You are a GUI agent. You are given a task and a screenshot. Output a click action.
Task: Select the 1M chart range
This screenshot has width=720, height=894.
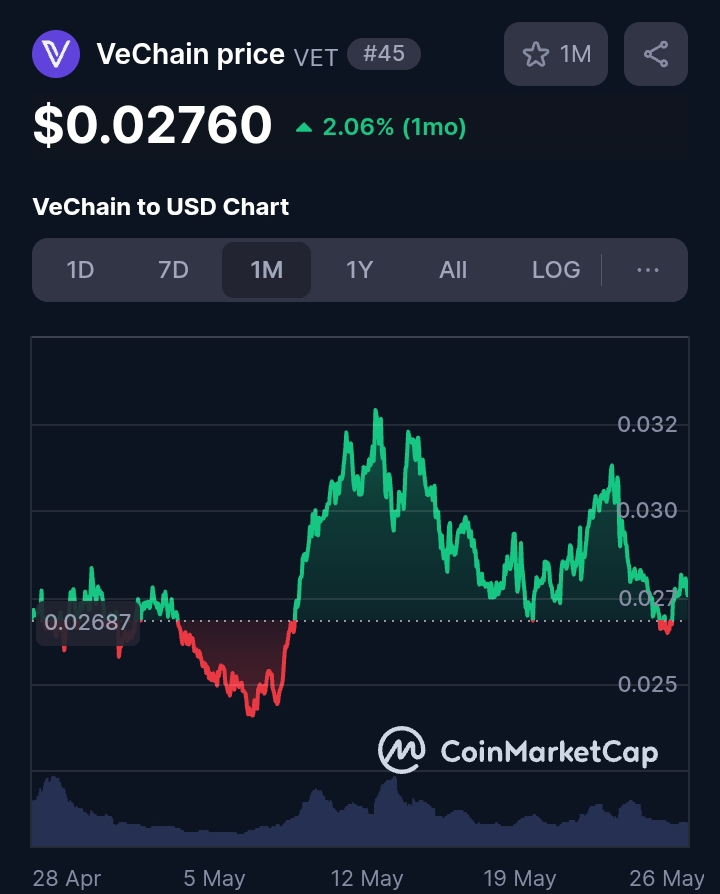(266, 270)
